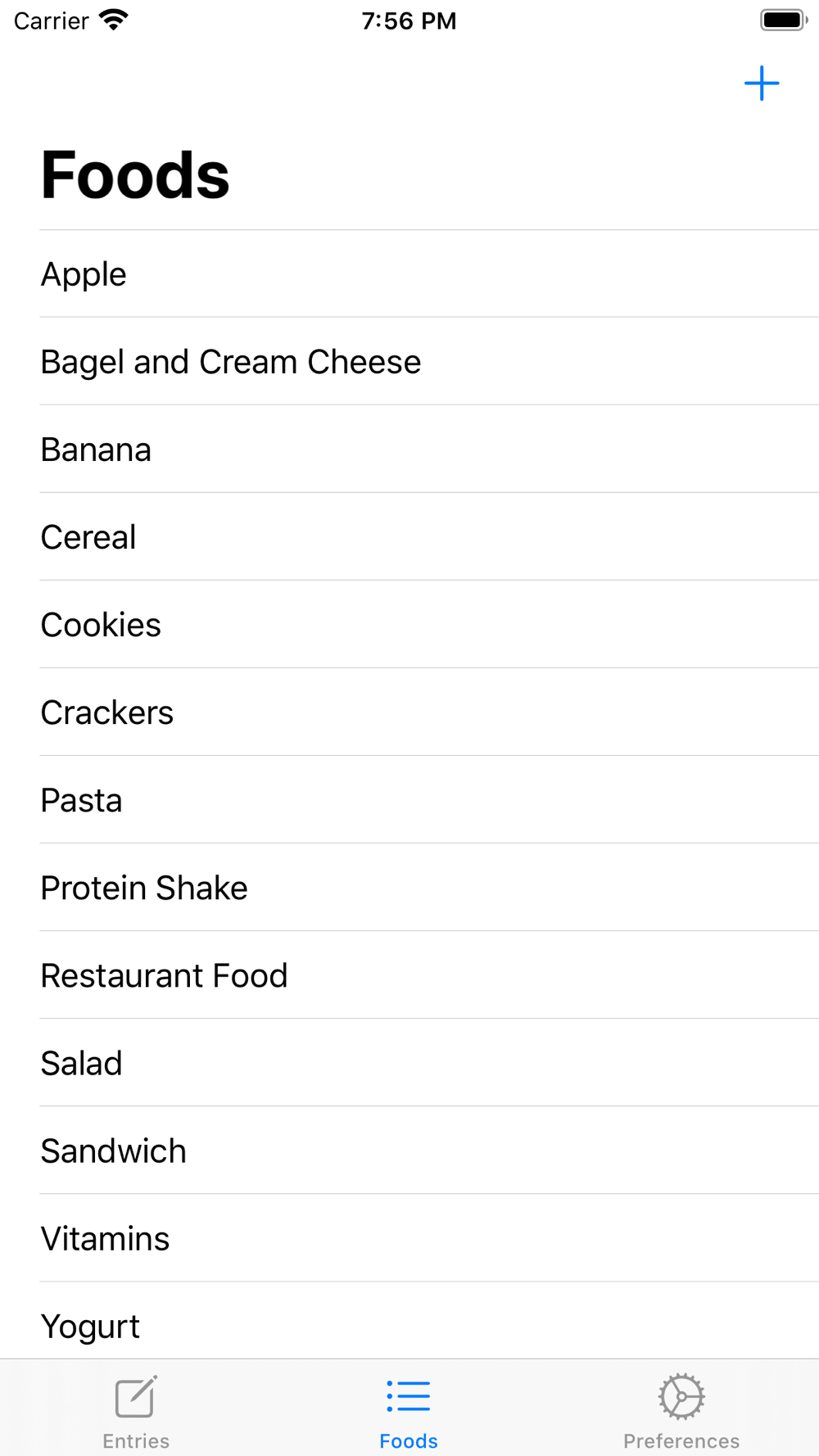The image size is (819, 1456).
Task: Select the Foods tab
Action: click(409, 1412)
